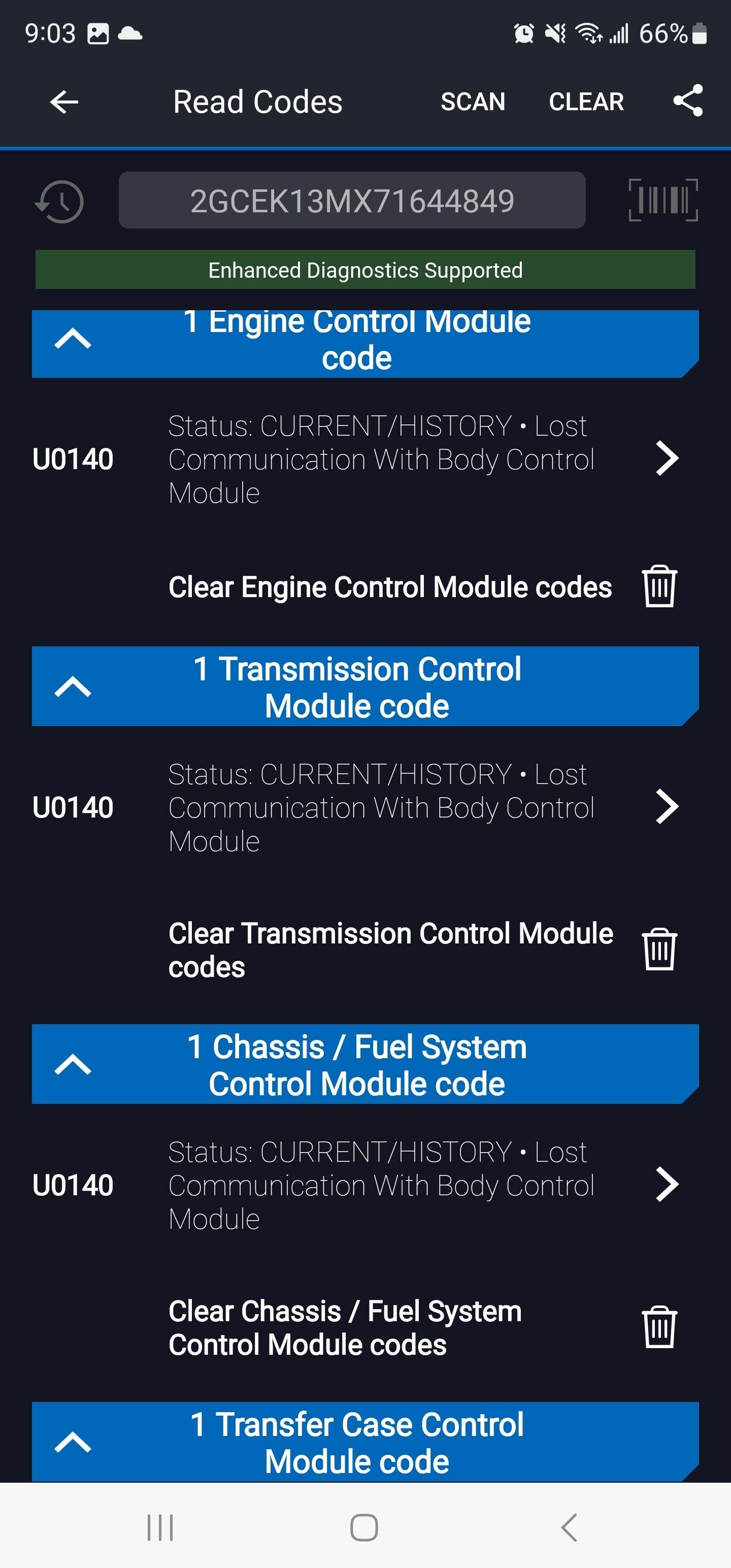This screenshot has width=731, height=1568.
Task: Open the scan history clock icon
Action: pyautogui.click(x=60, y=202)
